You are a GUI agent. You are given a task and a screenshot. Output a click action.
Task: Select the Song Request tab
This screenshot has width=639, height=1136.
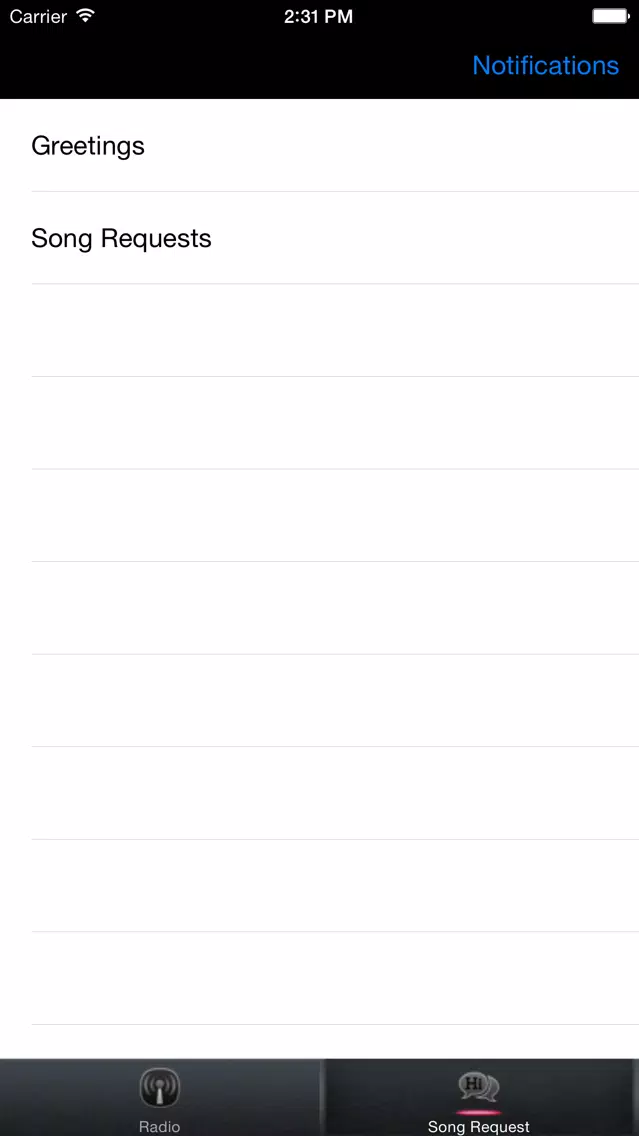point(479,1098)
